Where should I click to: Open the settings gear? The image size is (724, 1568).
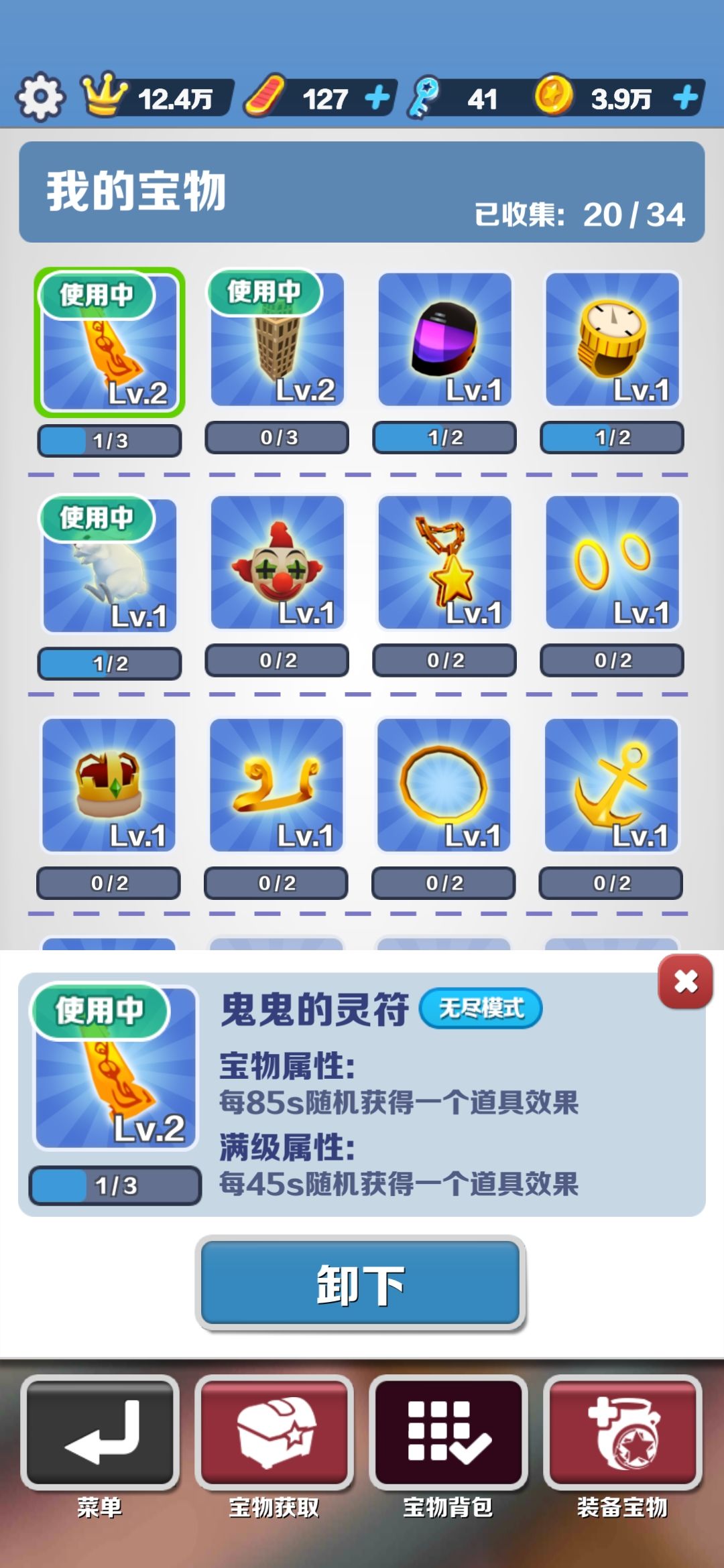40,96
